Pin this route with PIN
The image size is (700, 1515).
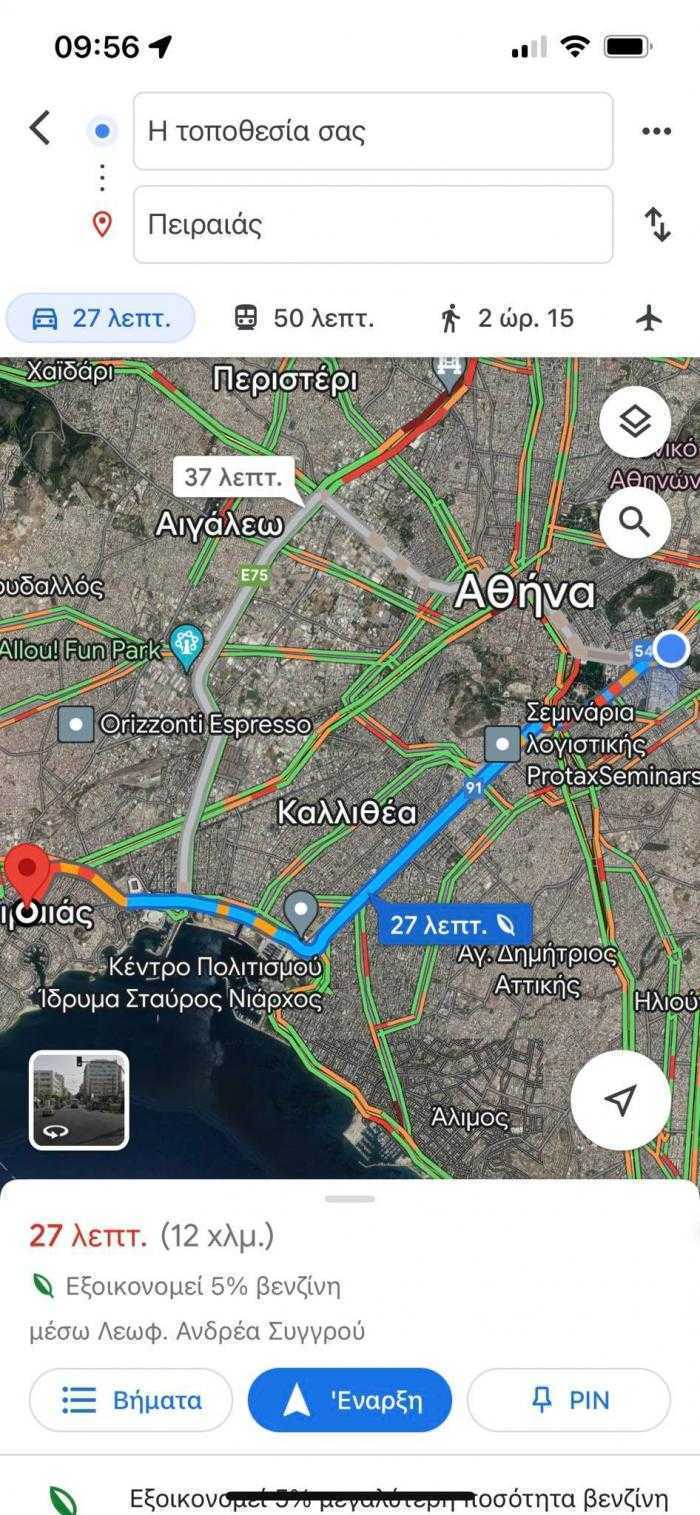[x=569, y=1400]
